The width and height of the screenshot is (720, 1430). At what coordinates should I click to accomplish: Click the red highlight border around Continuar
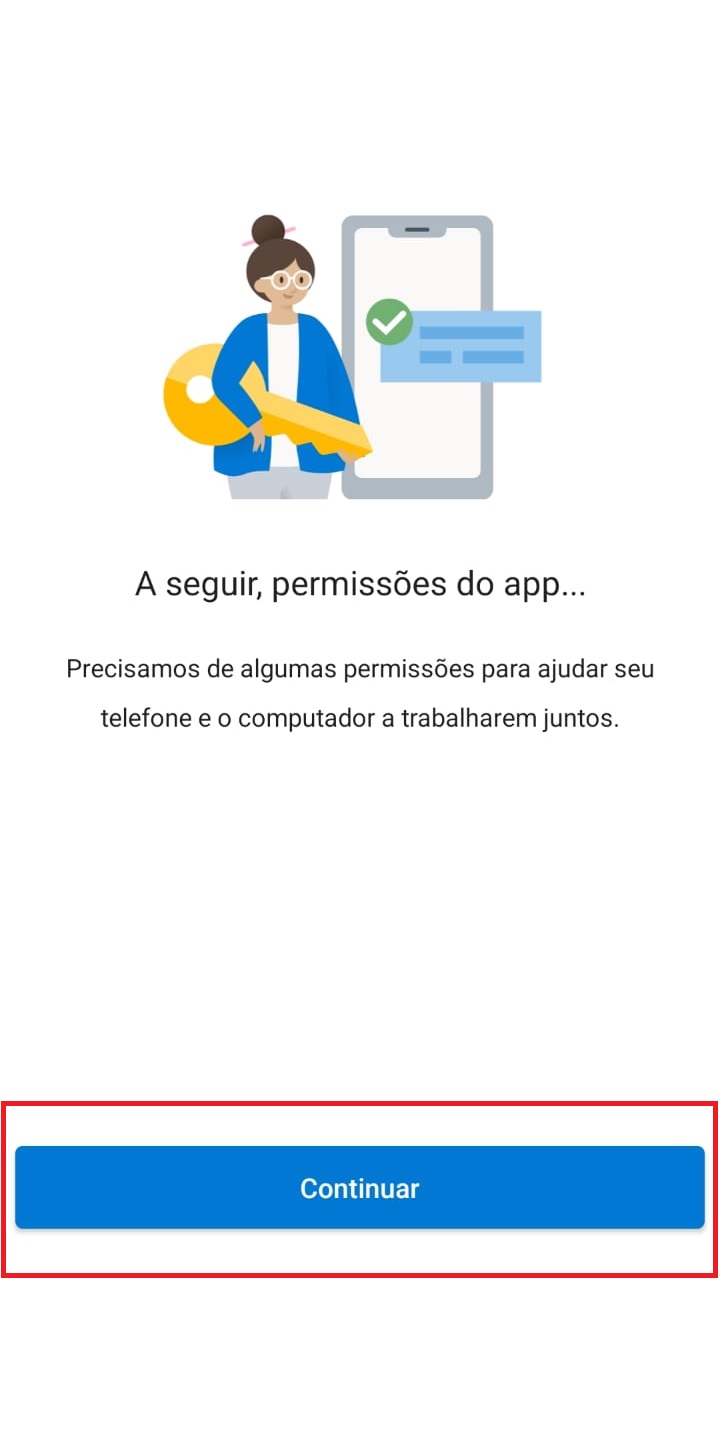coord(360,1104)
